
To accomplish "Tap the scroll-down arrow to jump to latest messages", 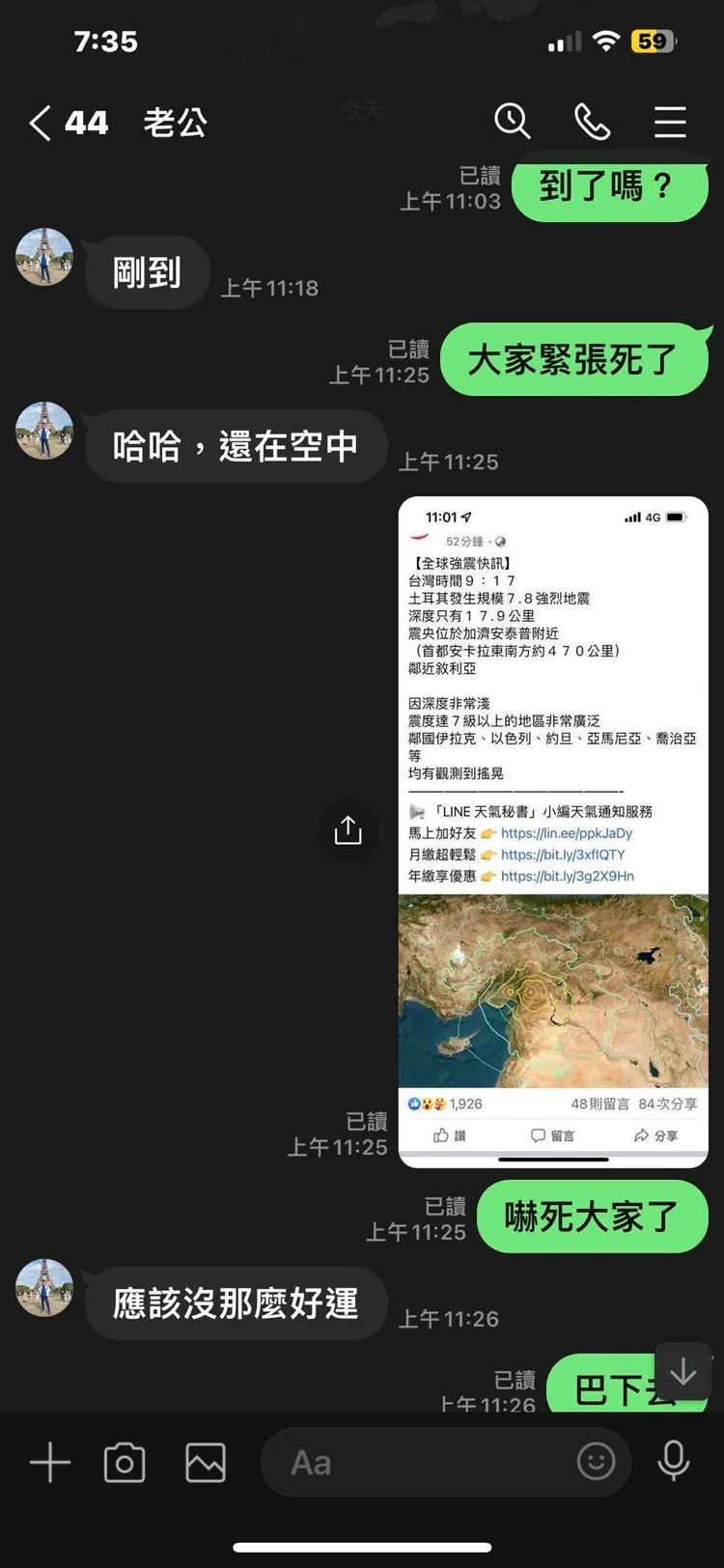I will (682, 1369).
